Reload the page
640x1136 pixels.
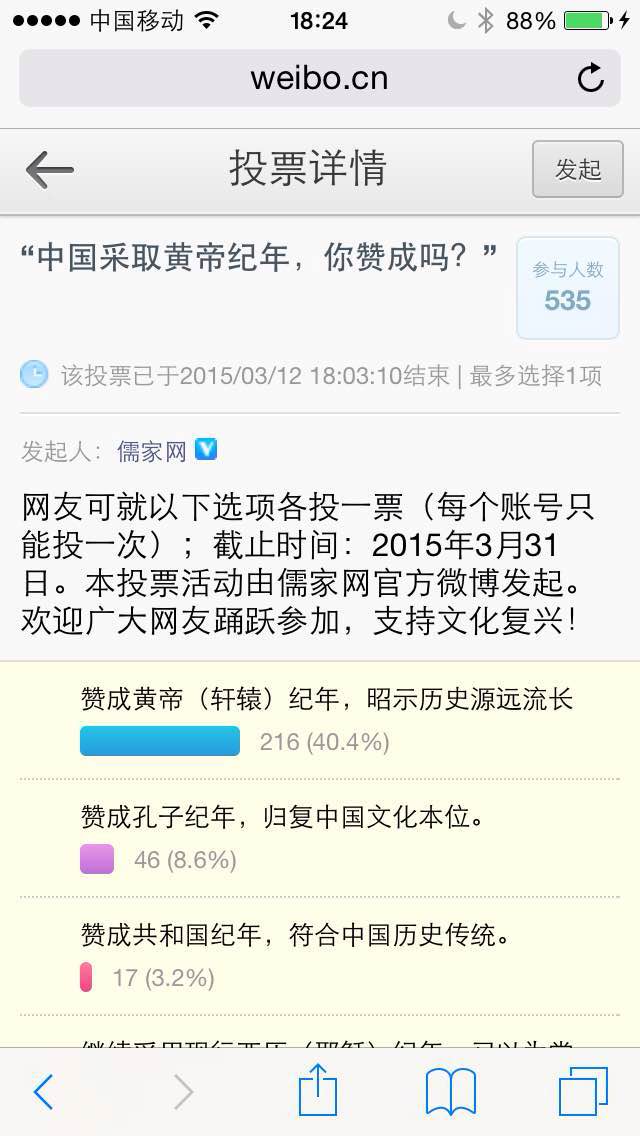[591, 78]
